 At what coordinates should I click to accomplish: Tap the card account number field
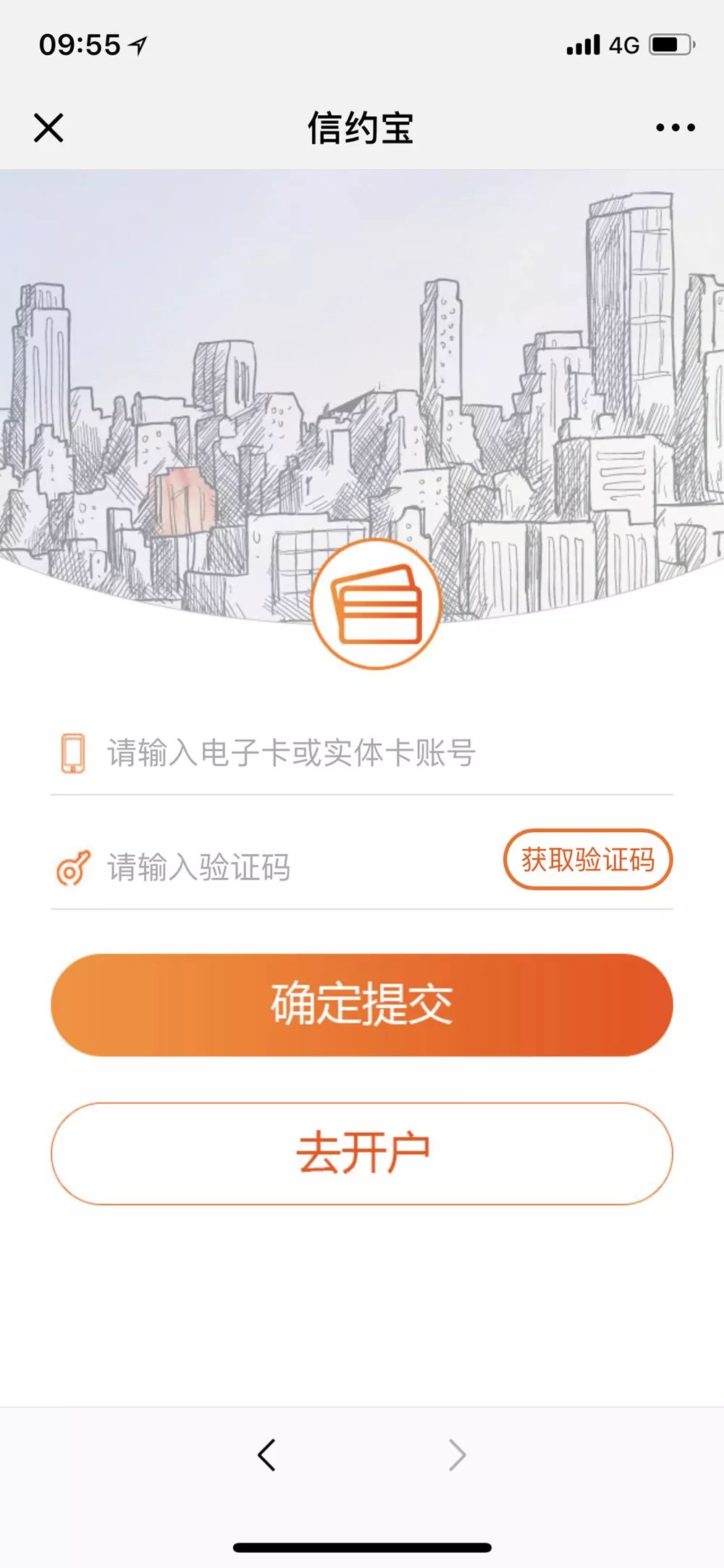point(362,753)
